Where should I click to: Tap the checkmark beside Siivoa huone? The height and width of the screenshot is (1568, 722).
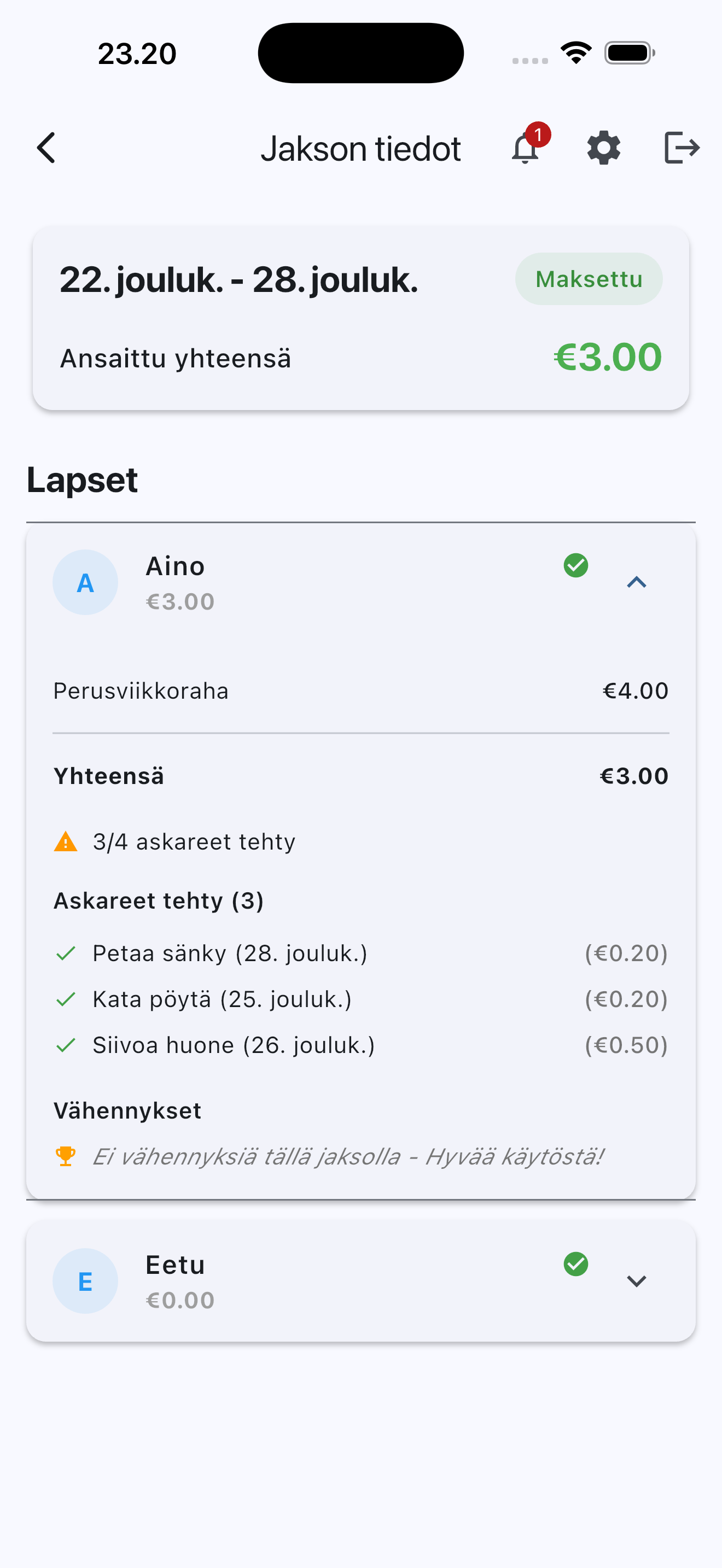pos(66,1045)
